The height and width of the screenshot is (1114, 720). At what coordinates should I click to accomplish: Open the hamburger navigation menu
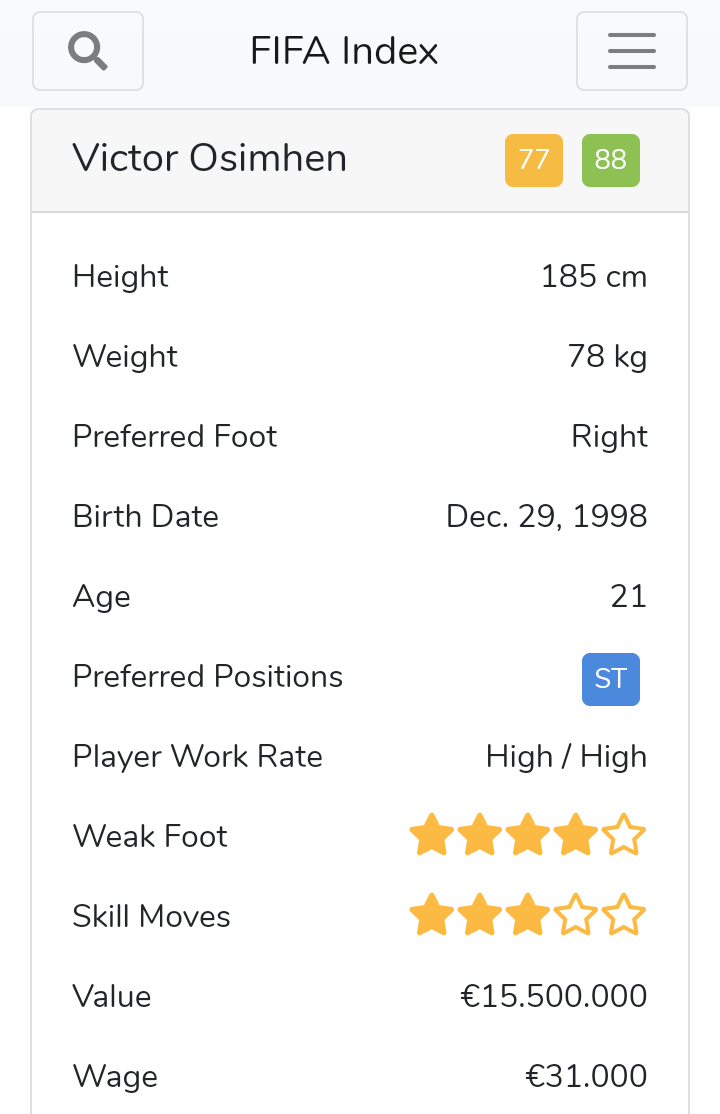(631, 51)
